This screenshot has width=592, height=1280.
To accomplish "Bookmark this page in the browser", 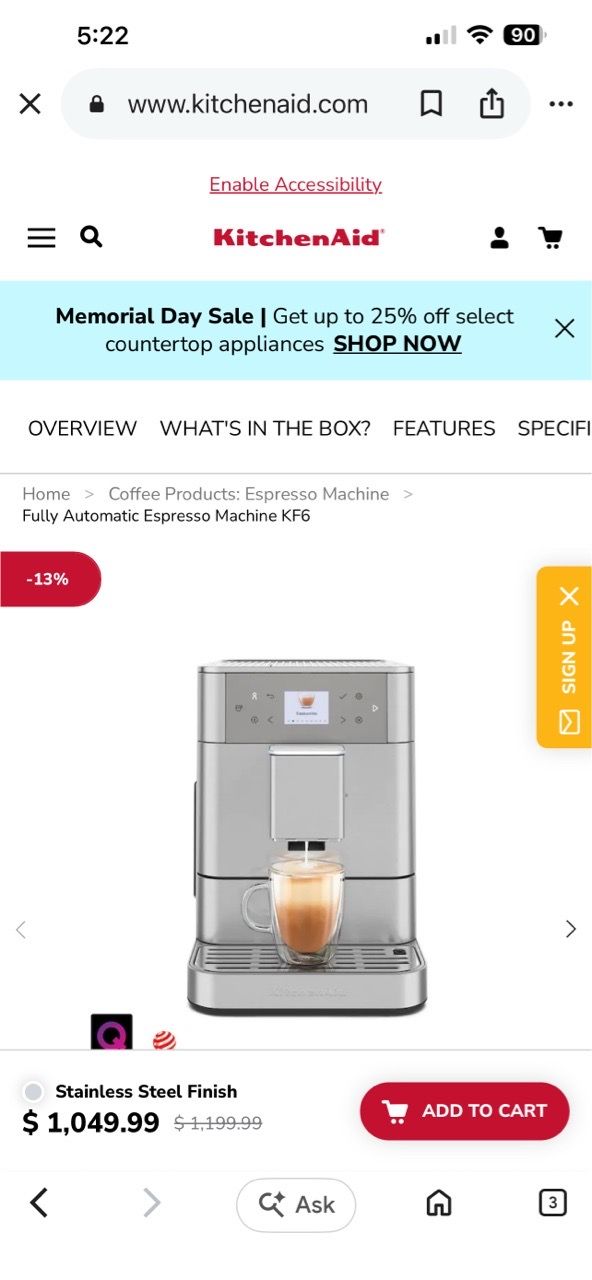I will (431, 104).
